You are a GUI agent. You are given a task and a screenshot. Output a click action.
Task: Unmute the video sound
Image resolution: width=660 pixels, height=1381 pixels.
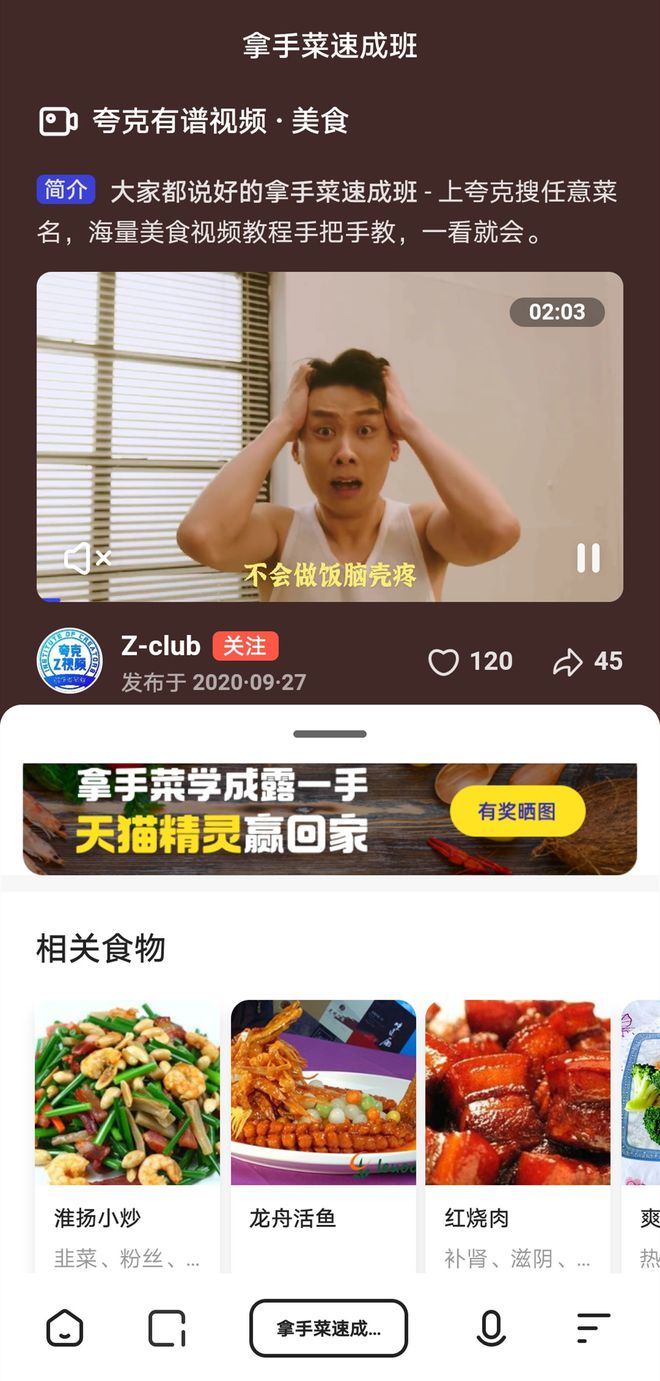tap(87, 558)
